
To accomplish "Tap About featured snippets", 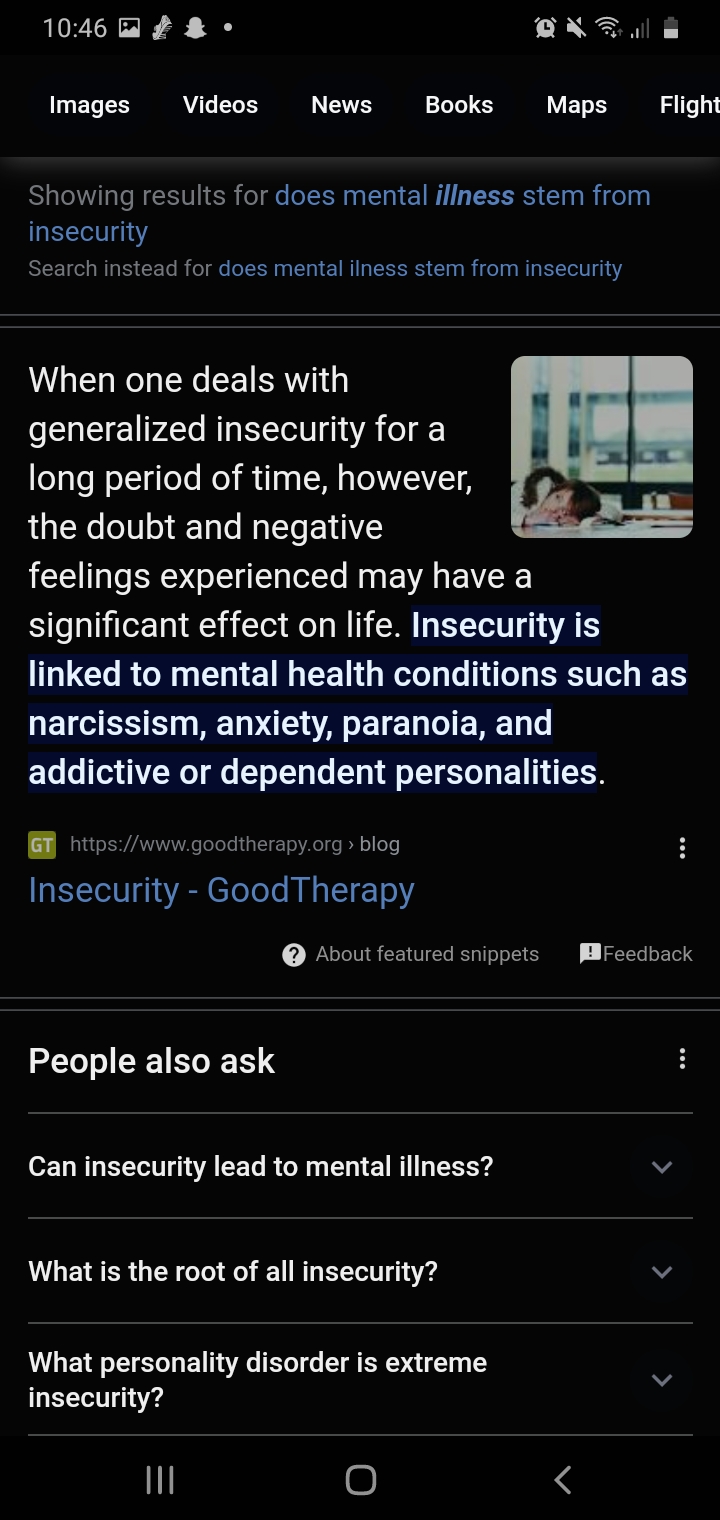I will 411,954.
